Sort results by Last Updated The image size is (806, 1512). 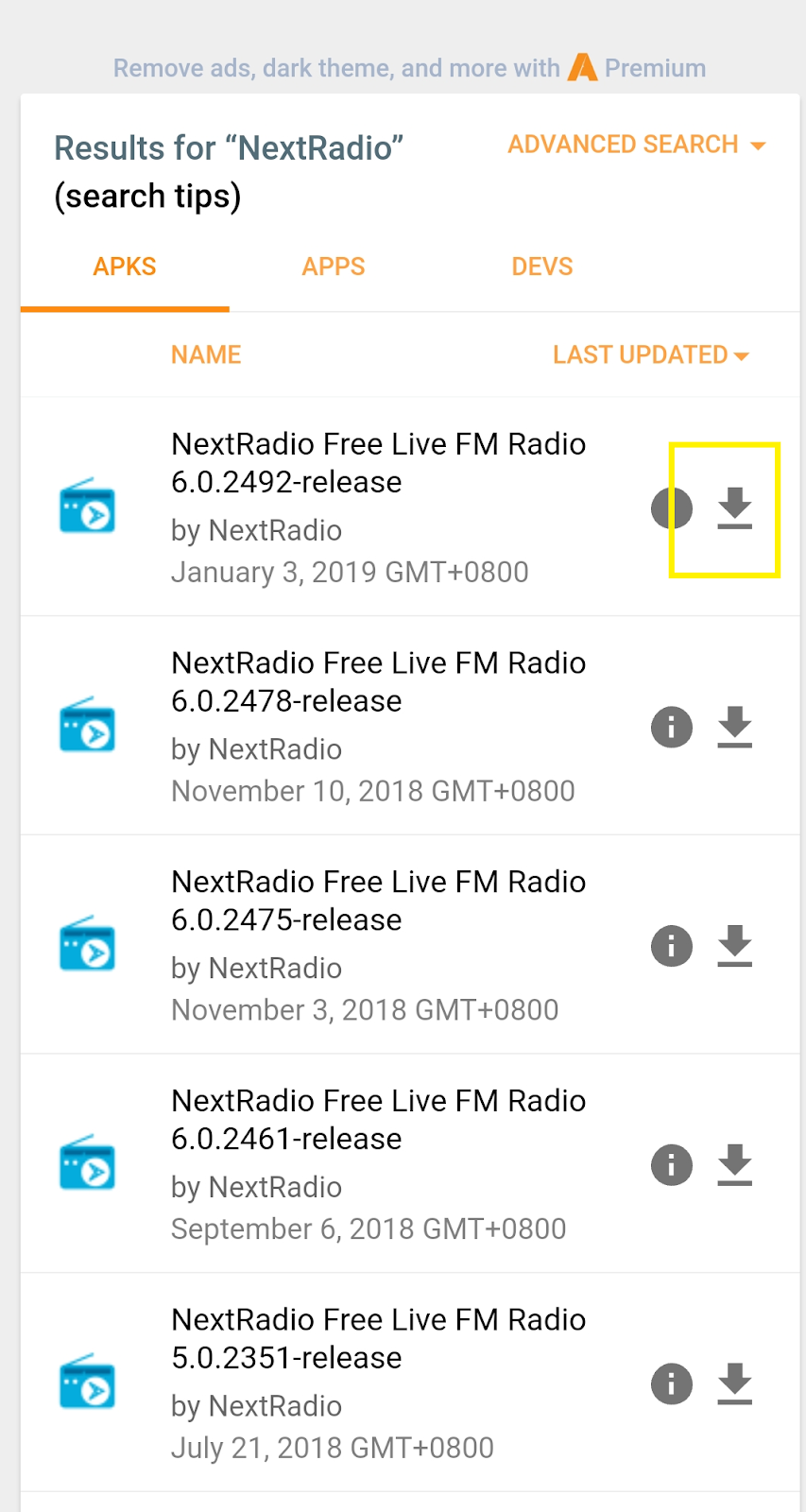click(x=651, y=354)
